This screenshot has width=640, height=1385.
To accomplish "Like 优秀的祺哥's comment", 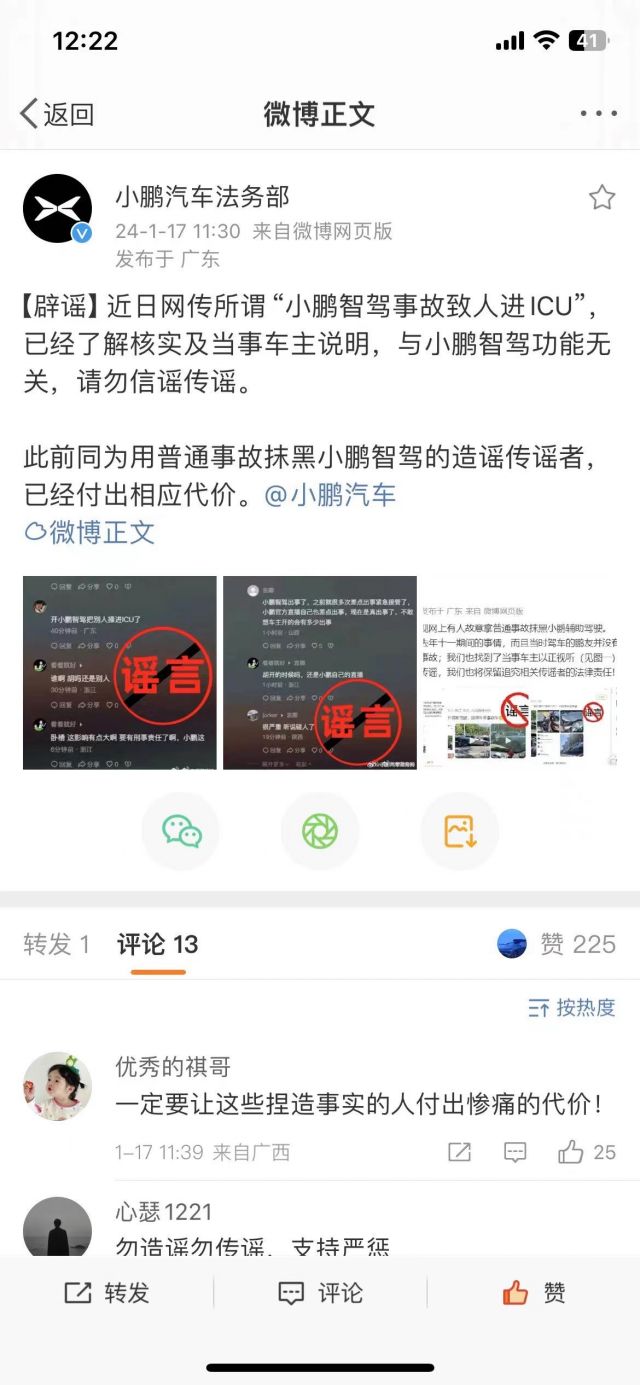I will click(x=587, y=1152).
